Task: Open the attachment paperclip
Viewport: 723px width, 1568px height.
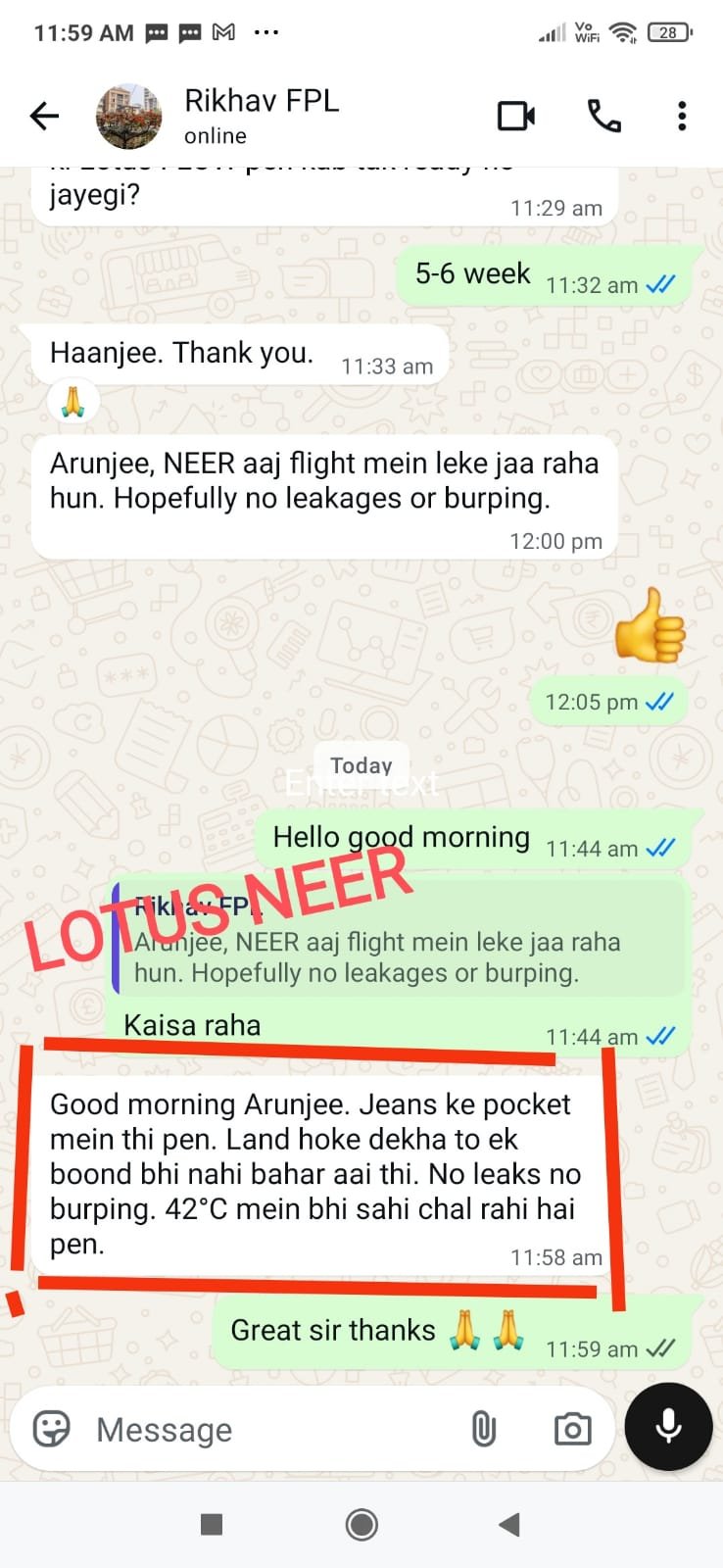Action: click(483, 1429)
